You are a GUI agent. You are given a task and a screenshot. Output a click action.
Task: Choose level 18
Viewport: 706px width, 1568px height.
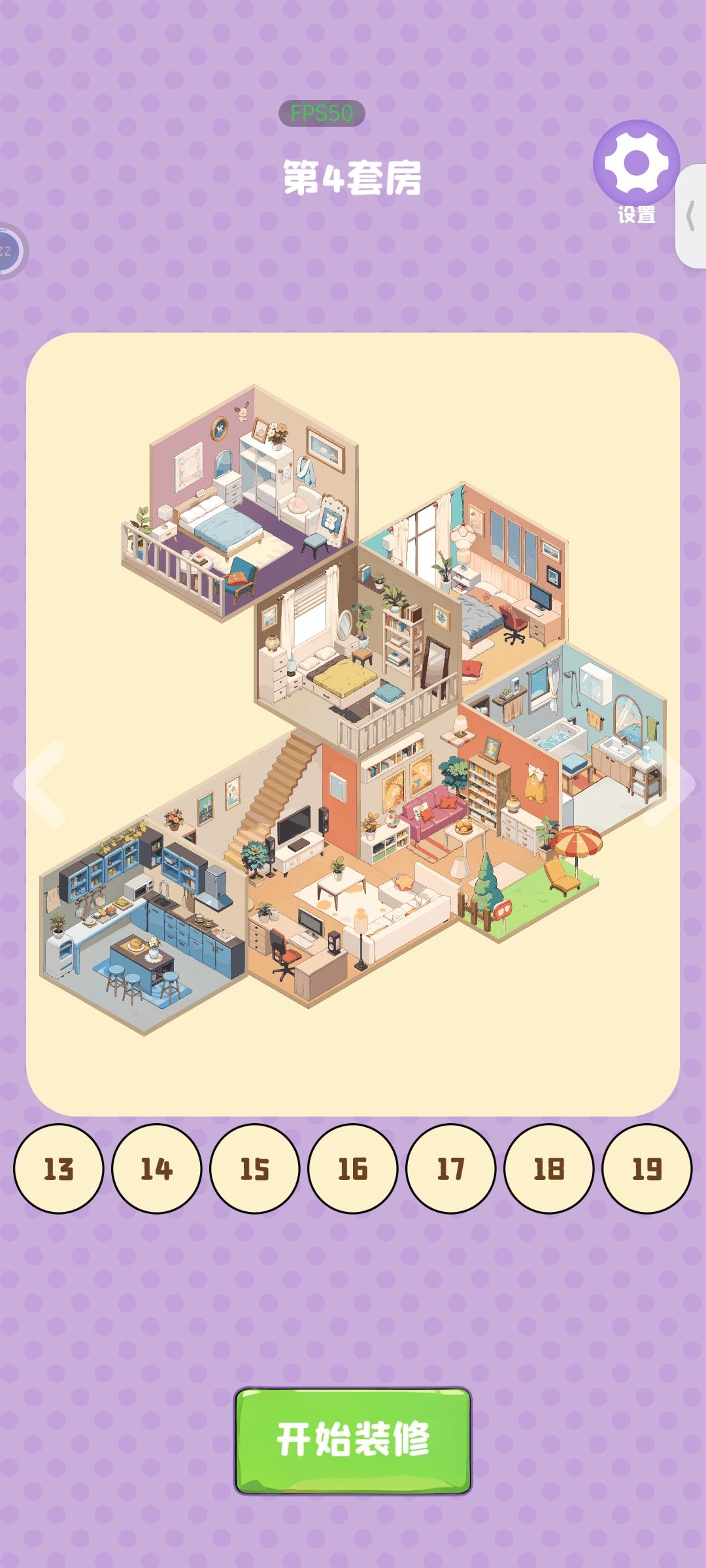[549, 1169]
